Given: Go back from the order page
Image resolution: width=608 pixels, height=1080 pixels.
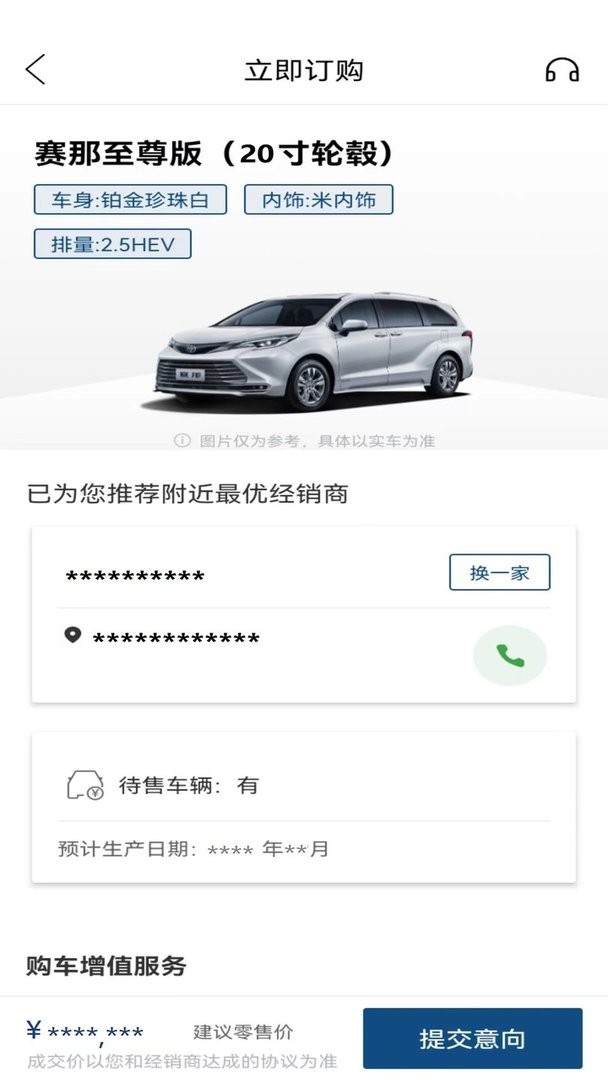Looking at the screenshot, I should [x=36, y=70].
